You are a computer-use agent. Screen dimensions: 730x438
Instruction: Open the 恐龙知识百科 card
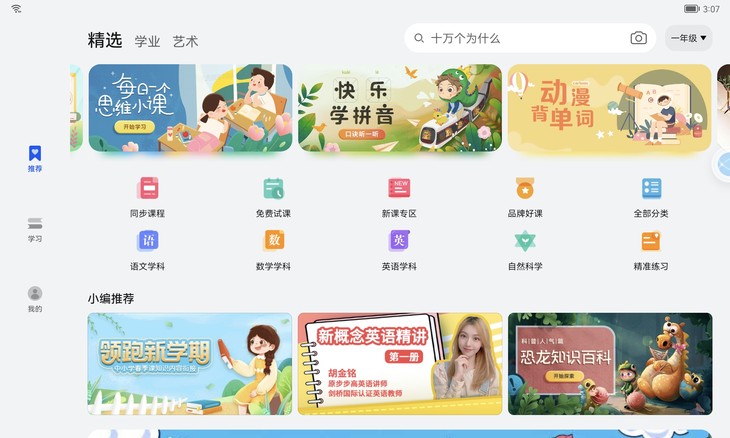(x=610, y=363)
